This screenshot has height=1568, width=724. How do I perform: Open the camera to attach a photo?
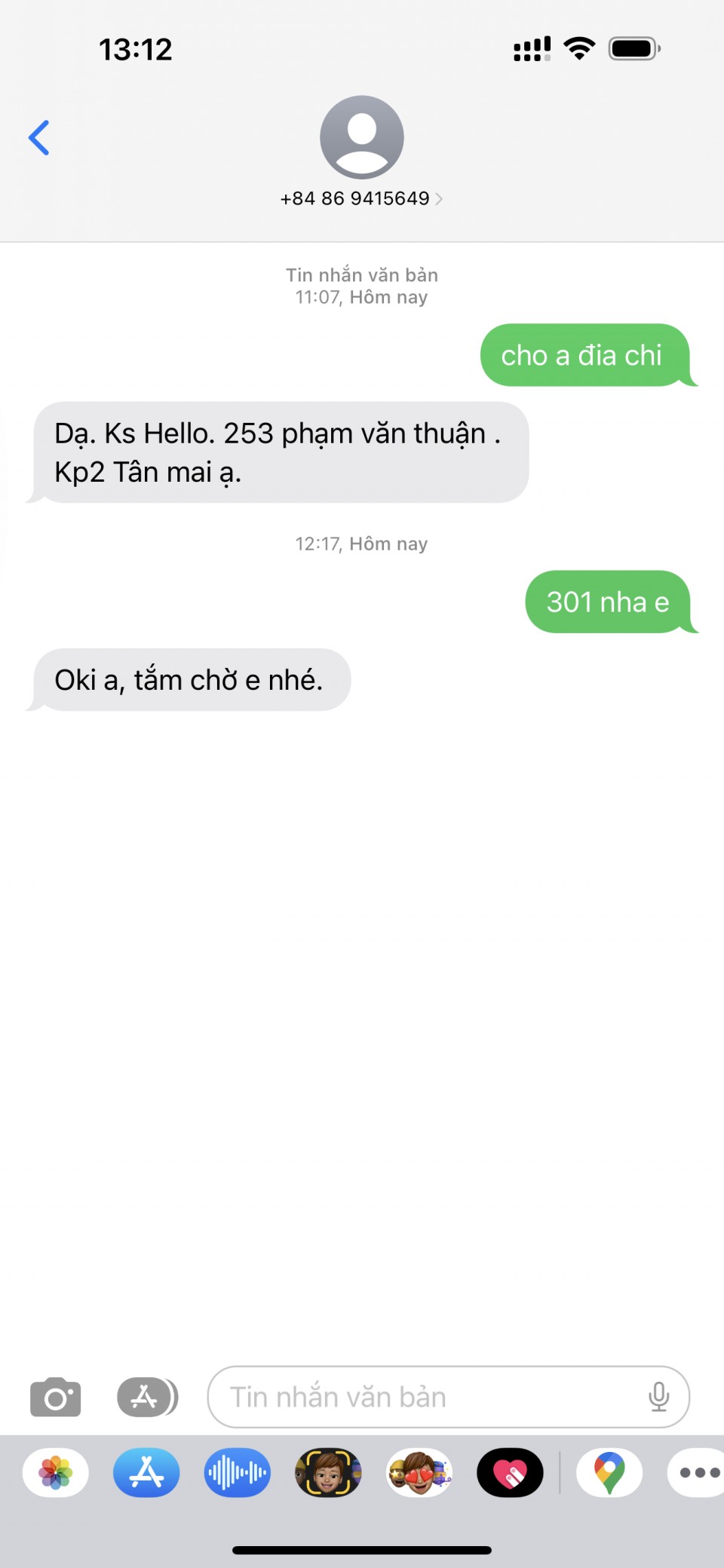(55, 1397)
